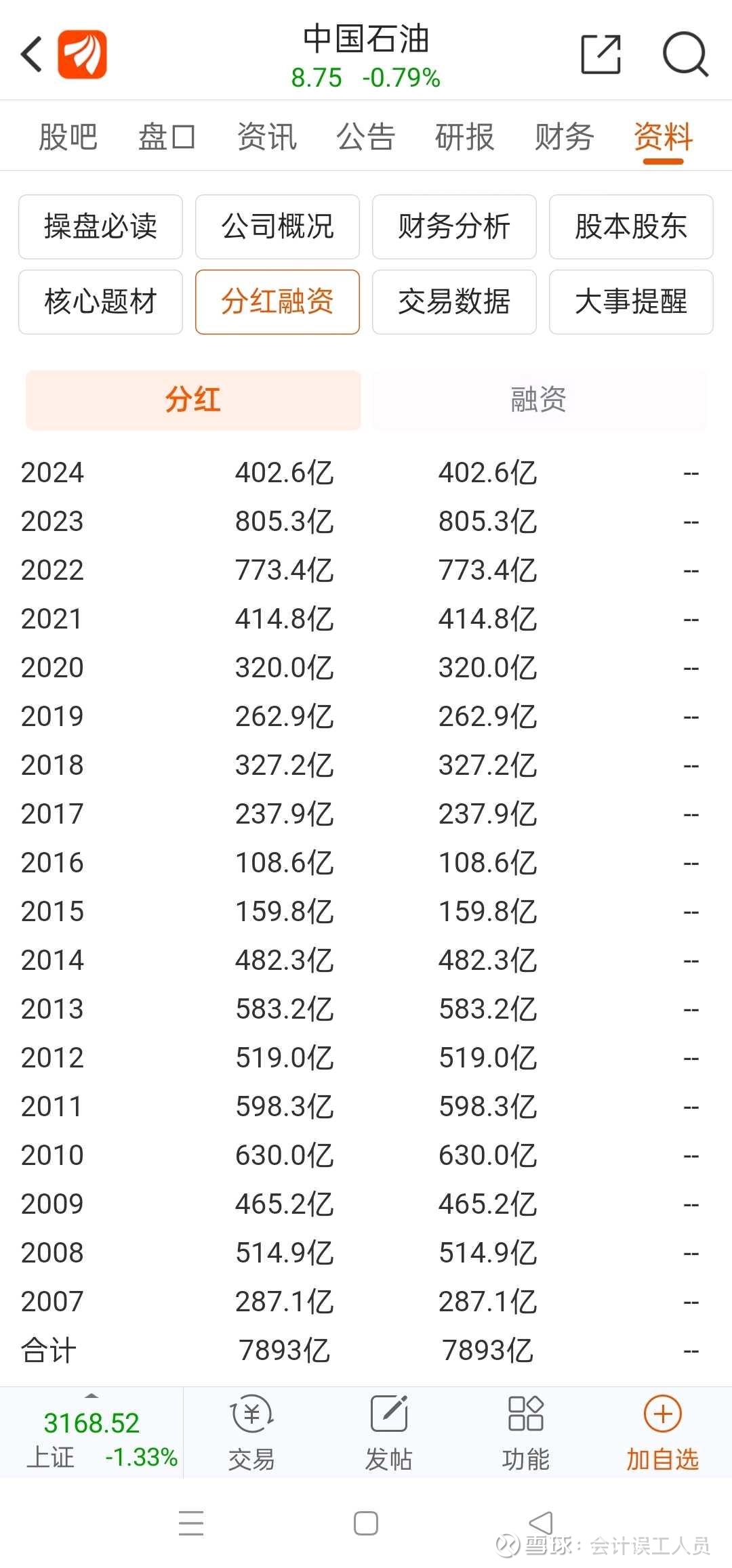Add the stock via 加自选
Image resolution: width=732 pixels, height=1568 pixels.
pos(662,1433)
